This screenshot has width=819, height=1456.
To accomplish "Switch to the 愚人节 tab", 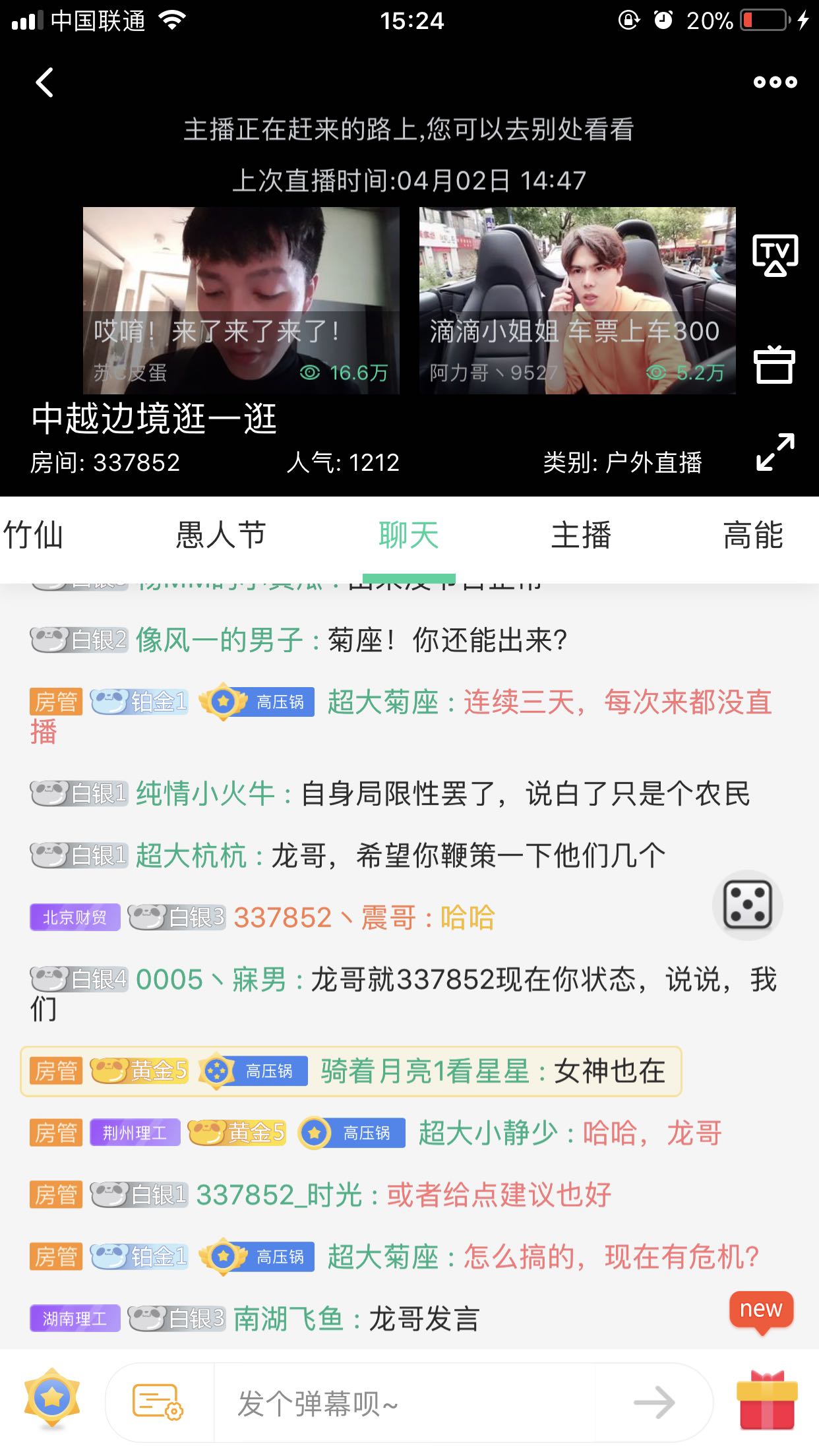I will point(221,535).
